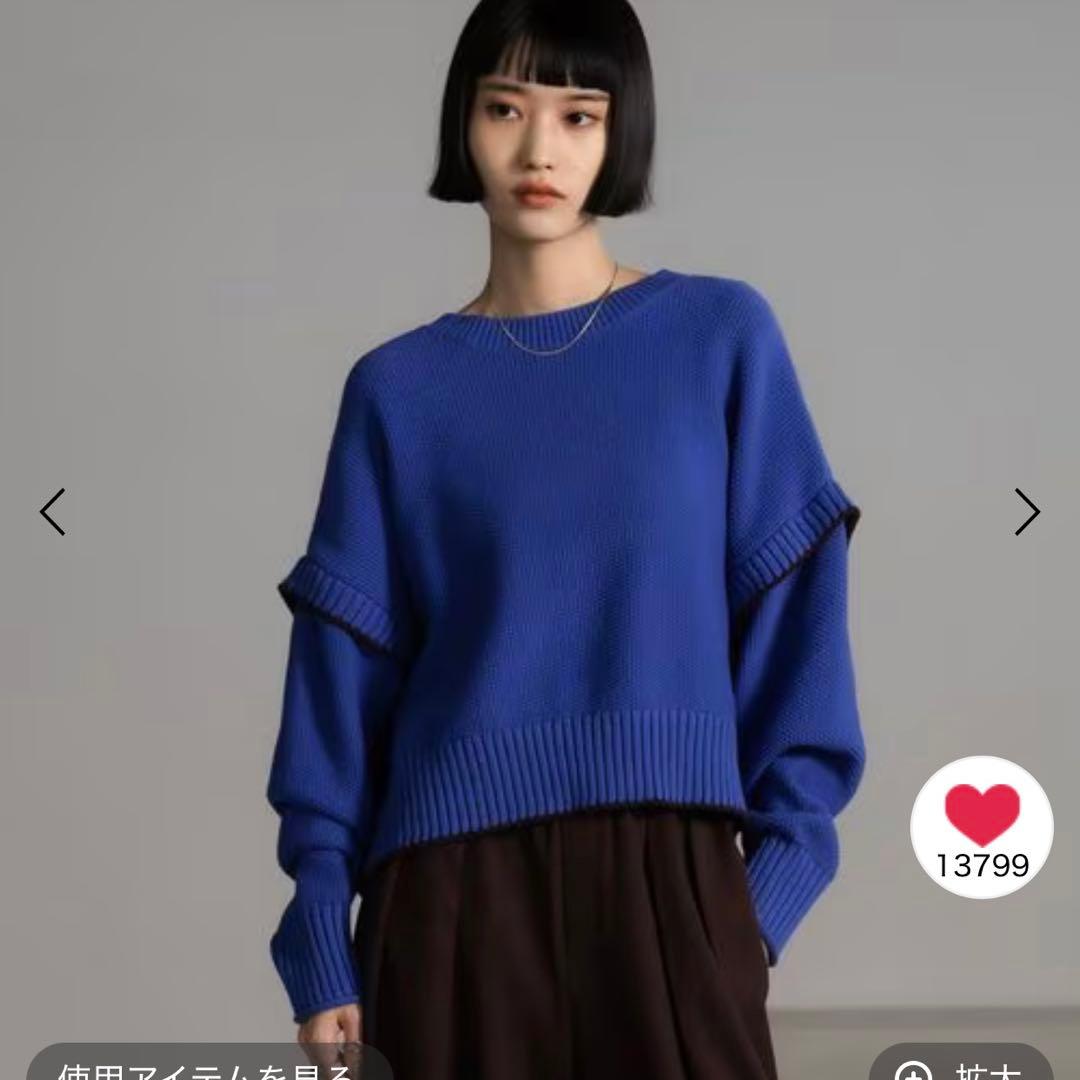Viewport: 1080px width, 1080px height.
Task: Like this outfit with the heart
Action: point(982,816)
